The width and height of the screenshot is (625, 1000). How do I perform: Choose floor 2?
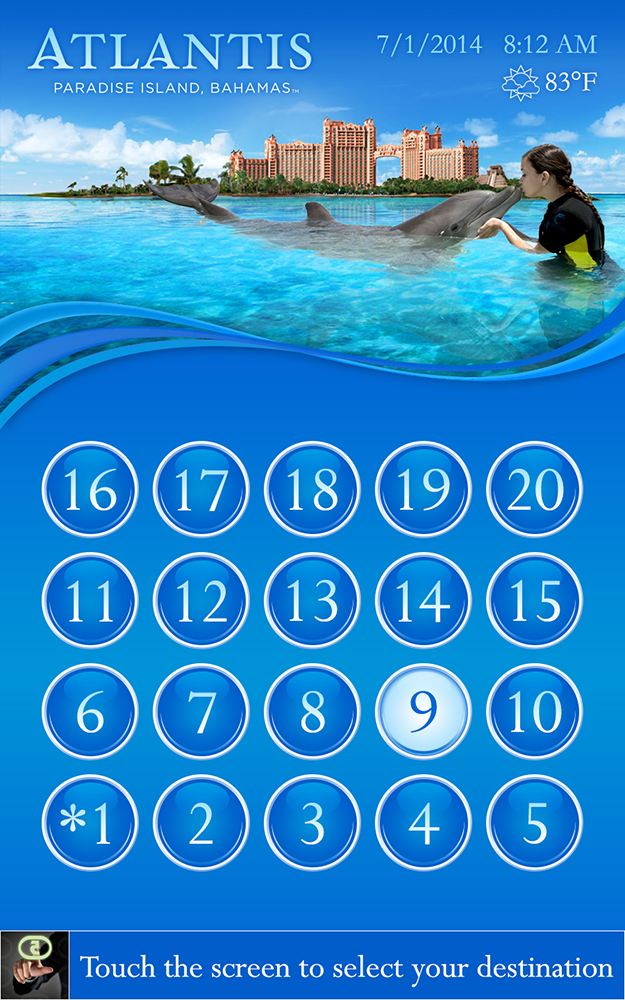point(201,823)
